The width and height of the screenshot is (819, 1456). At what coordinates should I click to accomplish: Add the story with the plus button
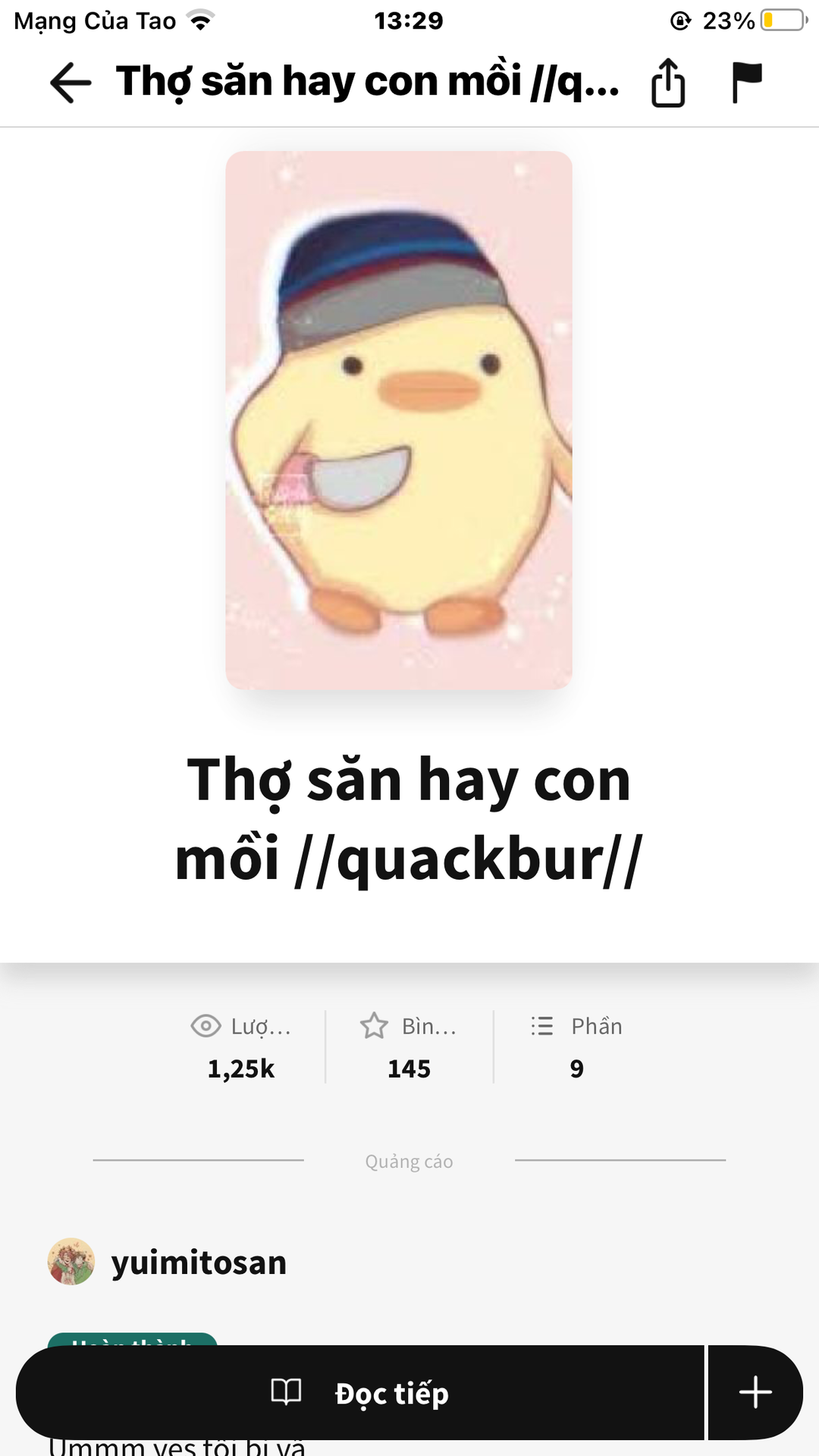coord(755,1392)
